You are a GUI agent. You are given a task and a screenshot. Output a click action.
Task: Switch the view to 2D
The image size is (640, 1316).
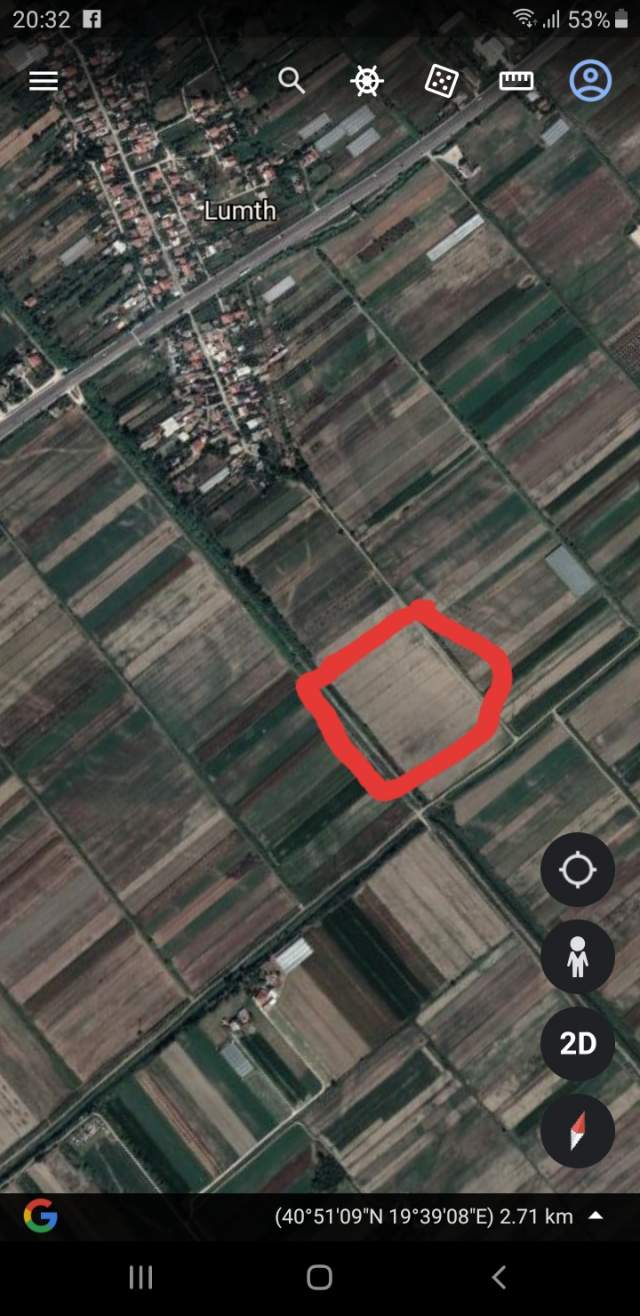click(x=577, y=1044)
